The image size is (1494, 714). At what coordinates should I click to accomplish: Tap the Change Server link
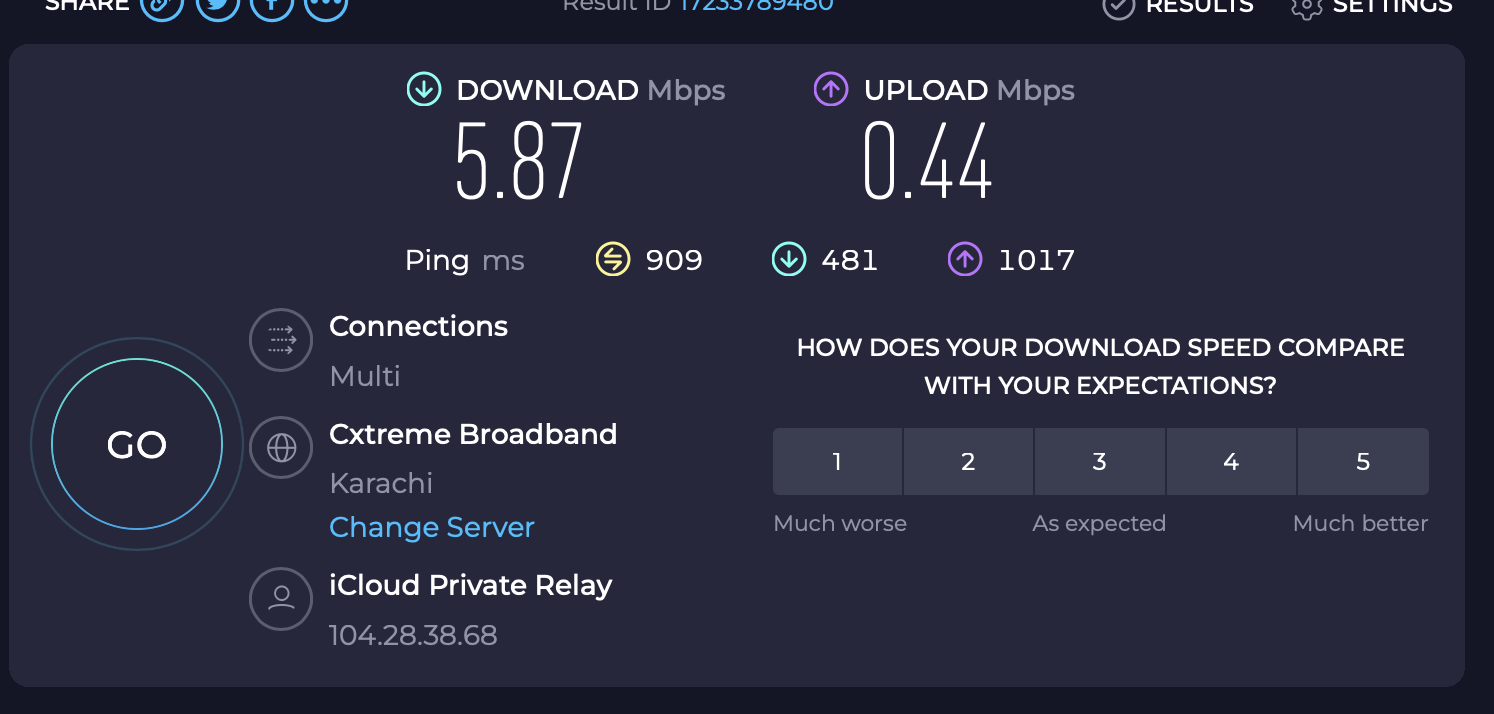[x=431, y=527]
